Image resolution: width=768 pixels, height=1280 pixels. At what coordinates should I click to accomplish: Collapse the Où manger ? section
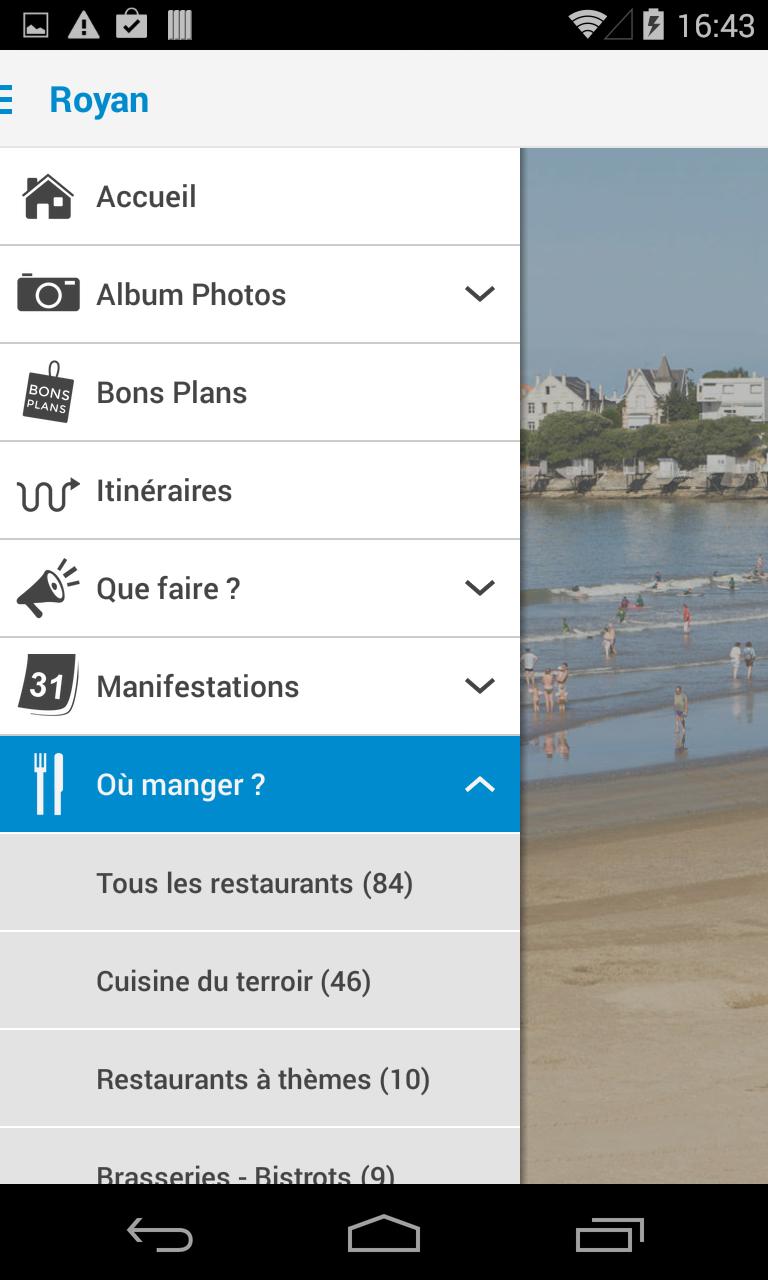coord(480,784)
